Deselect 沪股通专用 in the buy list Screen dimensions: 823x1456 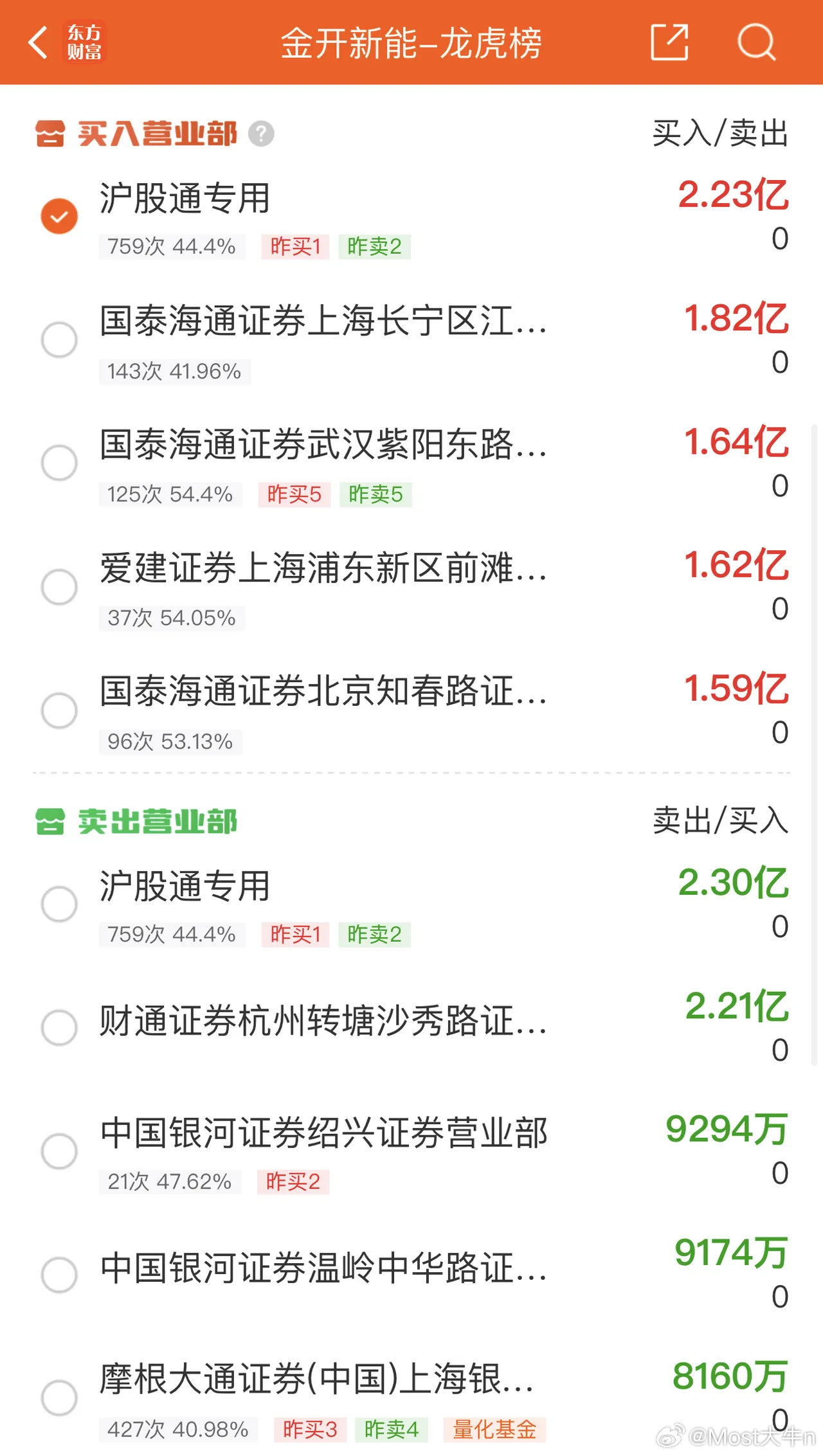pyautogui.click(x=59, y=216)
